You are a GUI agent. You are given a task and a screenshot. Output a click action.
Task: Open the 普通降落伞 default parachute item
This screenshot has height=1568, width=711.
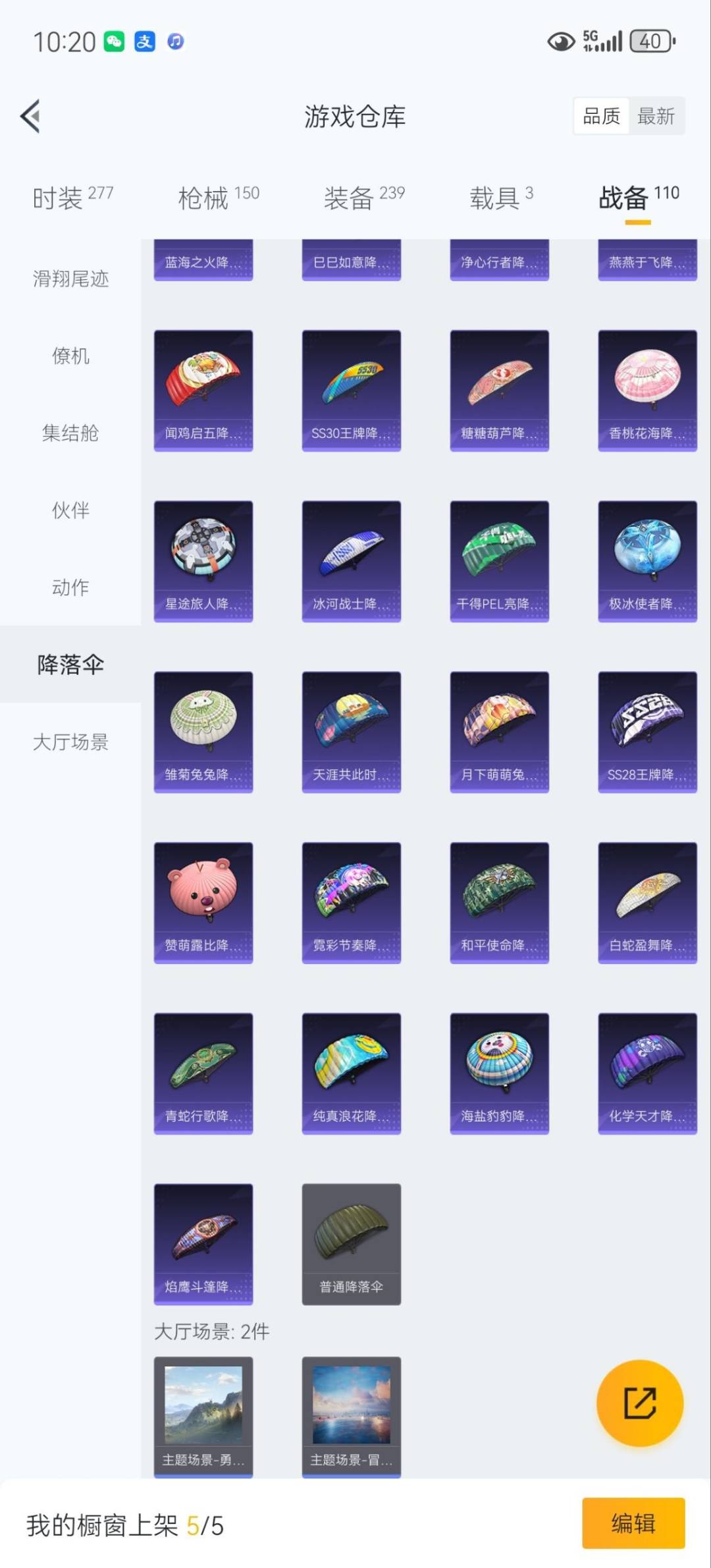coord(352,1245)
